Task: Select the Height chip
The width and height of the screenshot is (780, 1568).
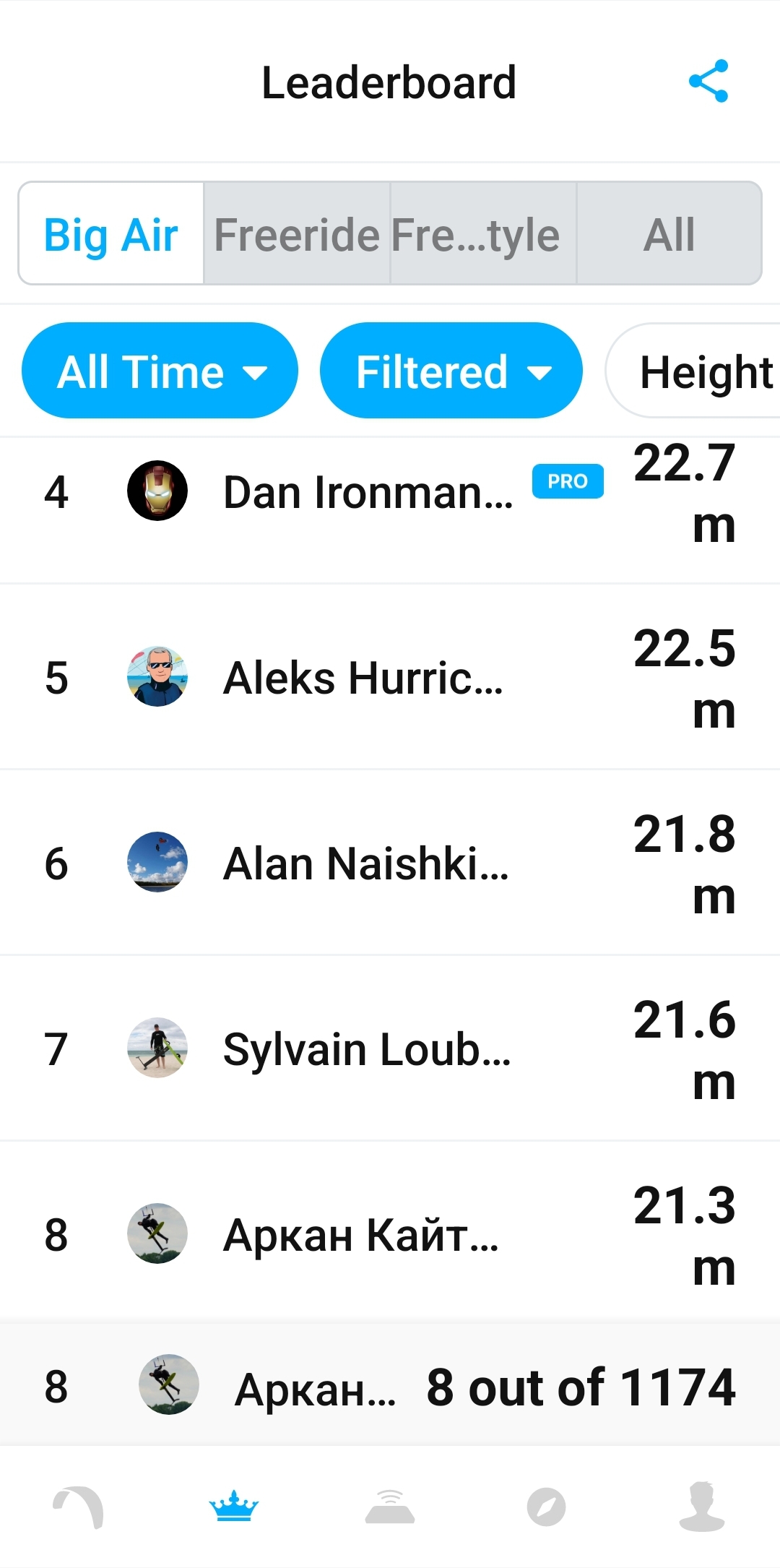Action: pos(693,371)
